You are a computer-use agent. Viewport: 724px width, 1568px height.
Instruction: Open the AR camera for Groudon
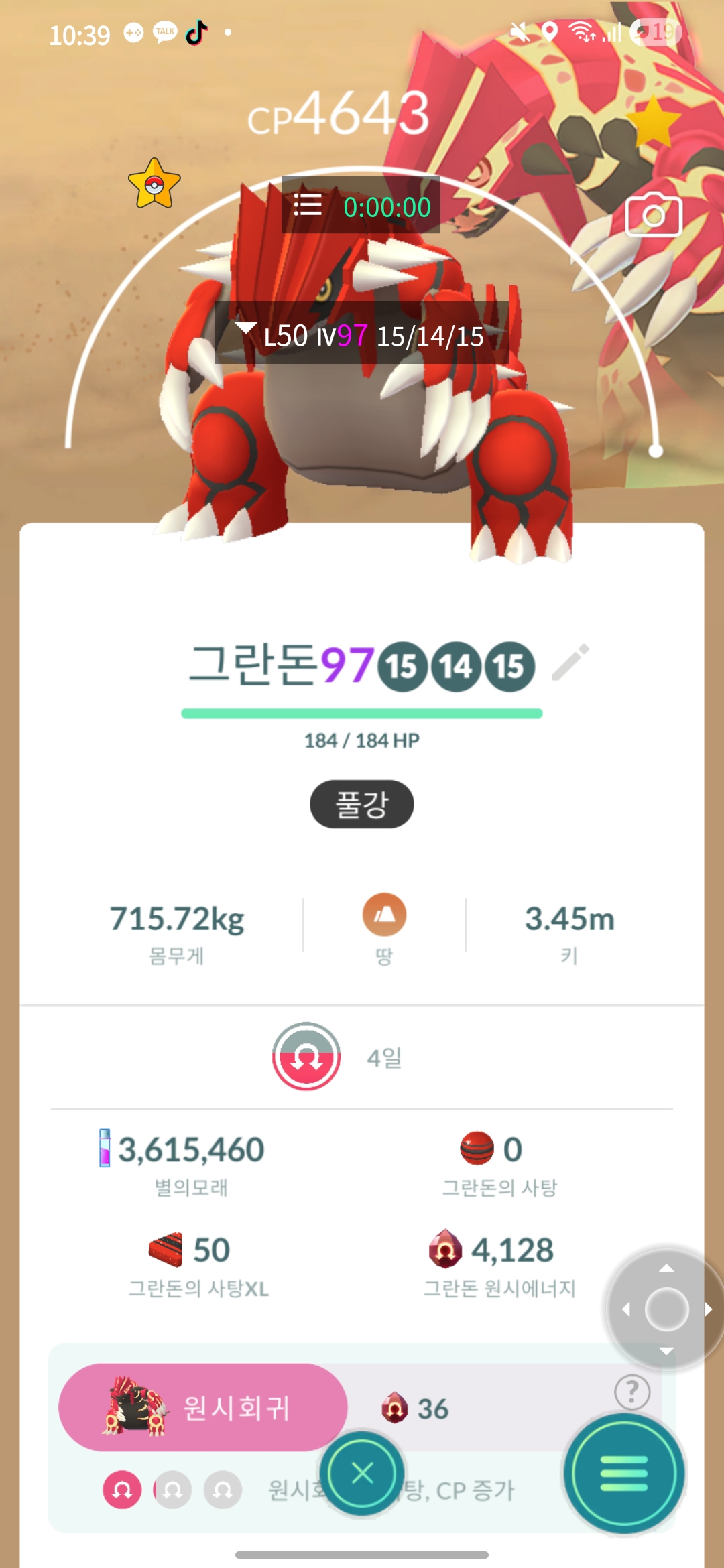pyautogui.click(x=653, y=216)
